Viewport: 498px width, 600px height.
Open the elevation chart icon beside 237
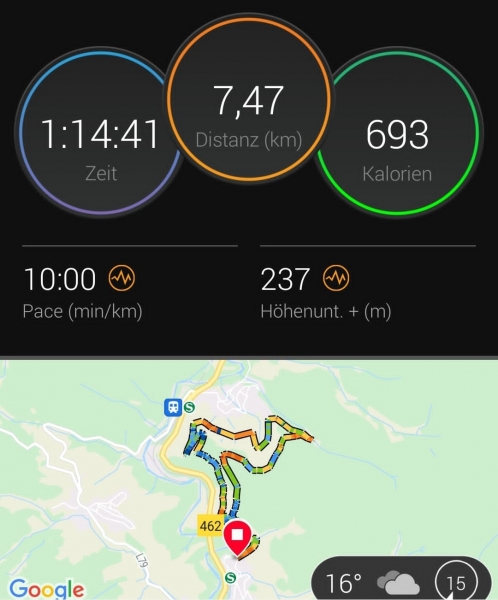point(336,278)
